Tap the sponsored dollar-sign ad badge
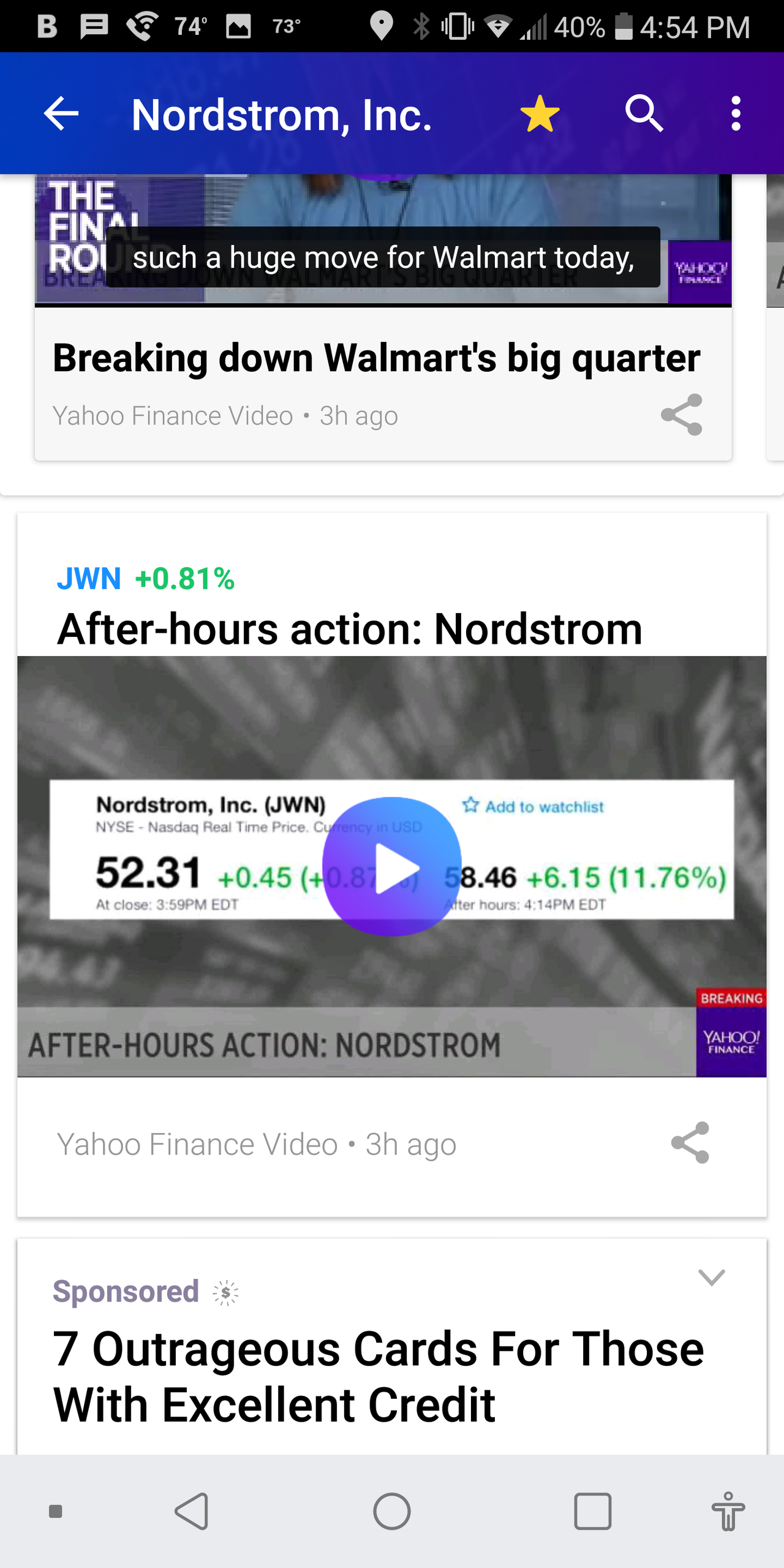The width and height of the screenshot is (784, 1568). (x=224, y=1292)
